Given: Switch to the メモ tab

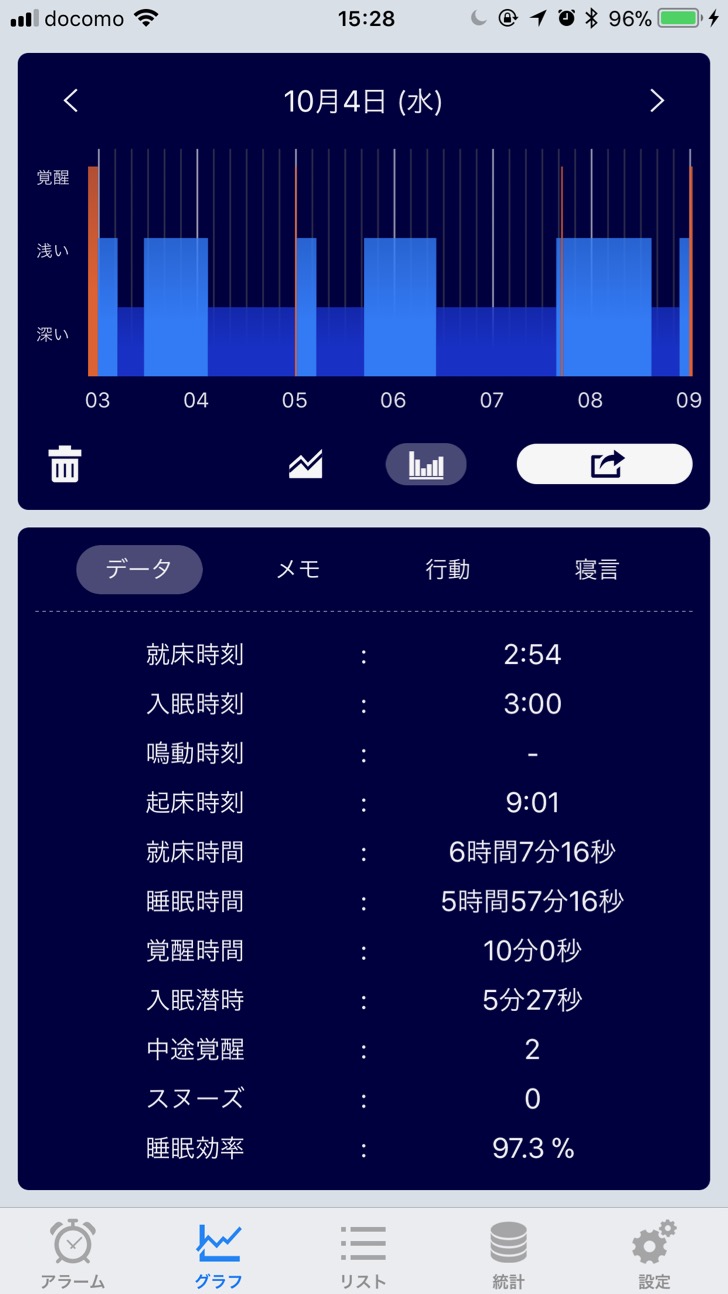Looking at the screenshot, I should 298,569.
